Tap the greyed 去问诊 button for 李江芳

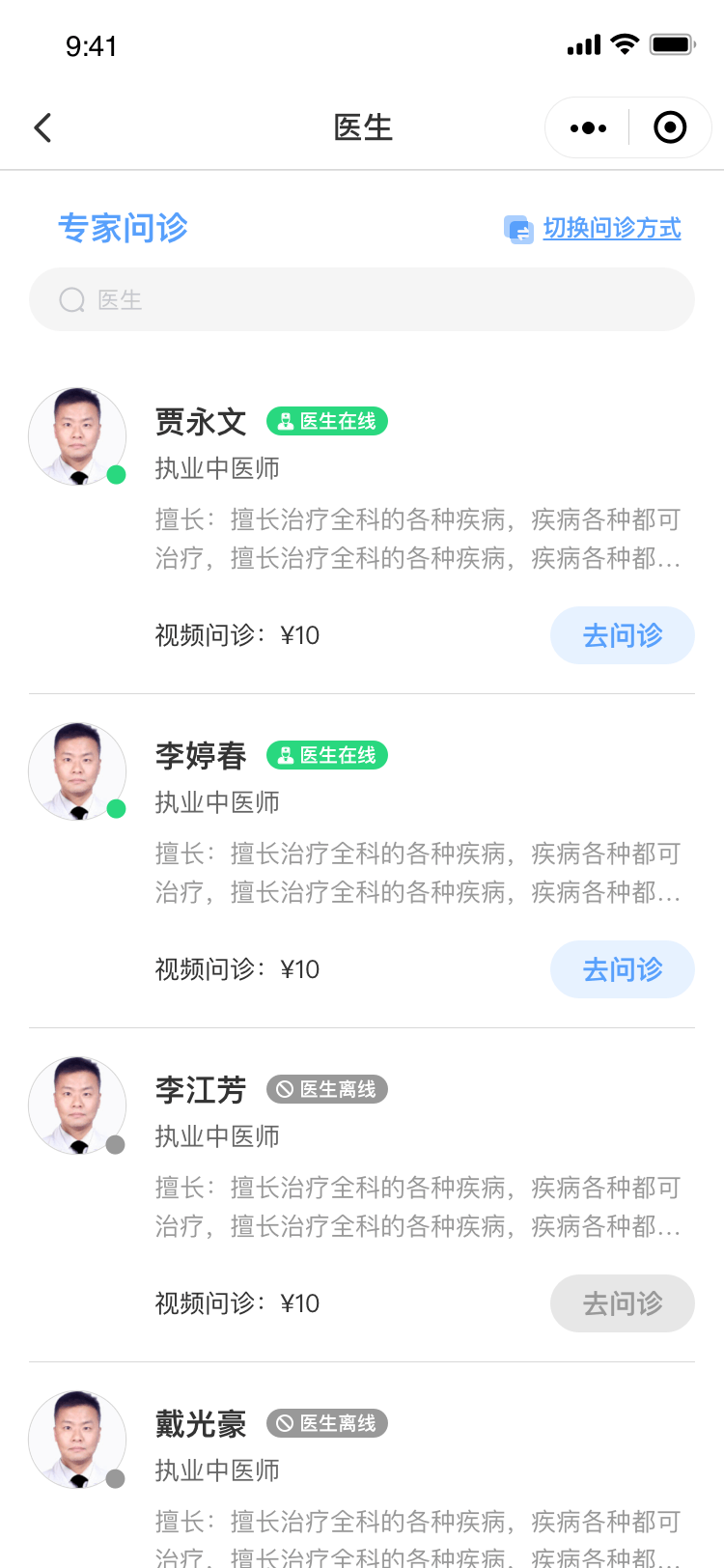click(x=622, y=1303)
